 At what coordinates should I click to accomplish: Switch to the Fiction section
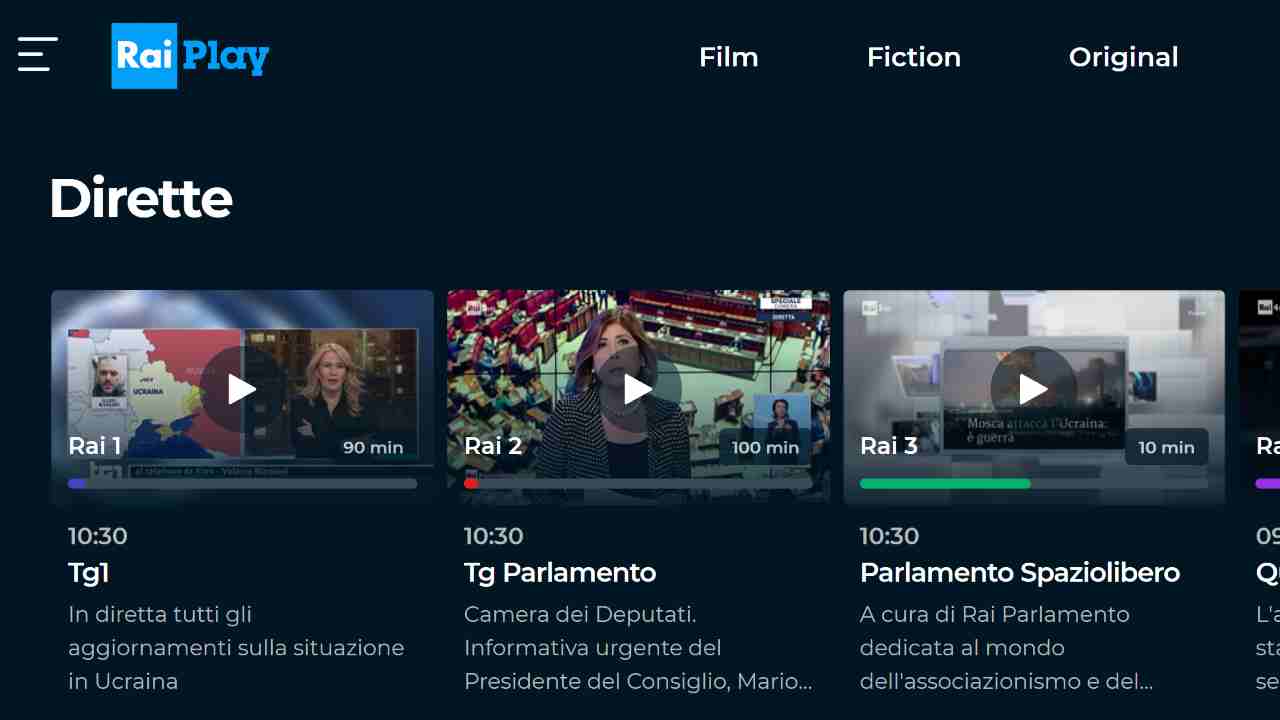pyautogui.click(x=913, y=57)
